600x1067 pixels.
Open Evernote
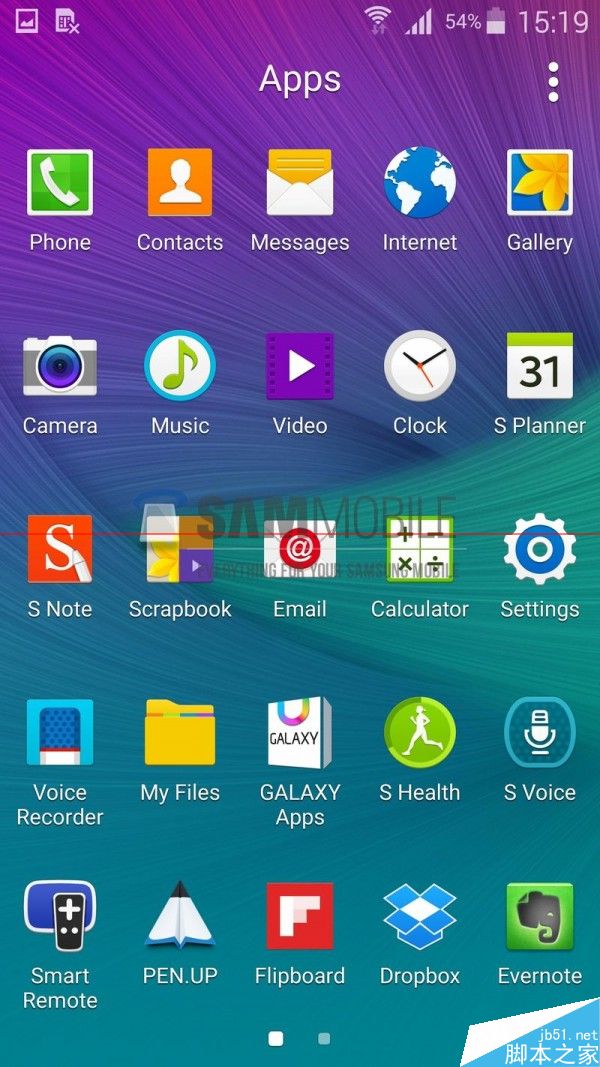click(x=540, y=916)
